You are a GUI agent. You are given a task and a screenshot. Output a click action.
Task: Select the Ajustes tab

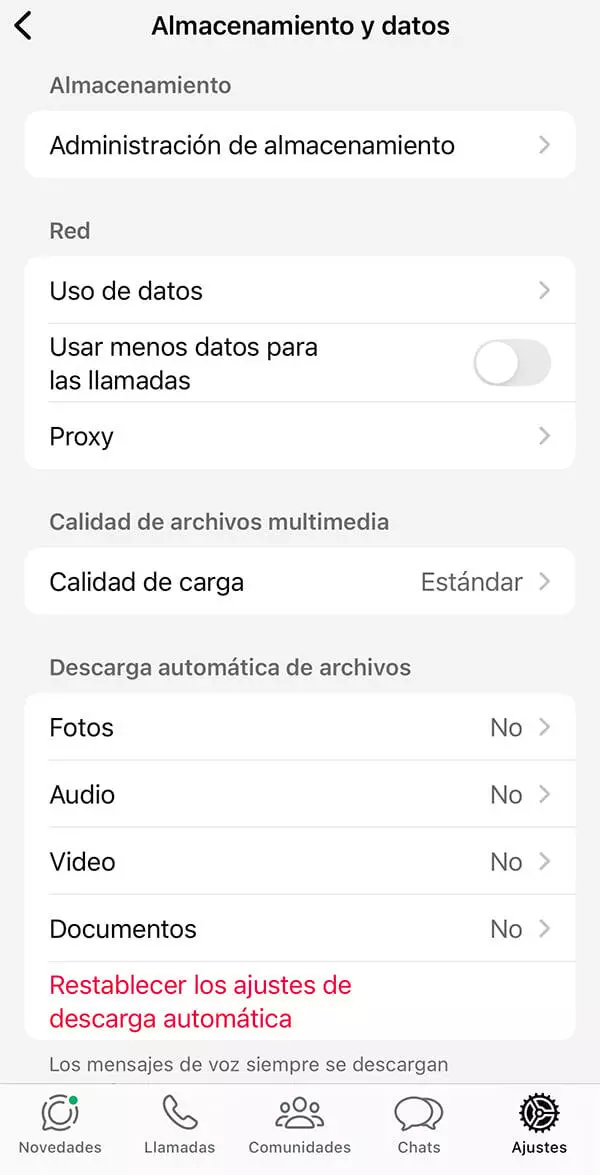click(539, 1124)
